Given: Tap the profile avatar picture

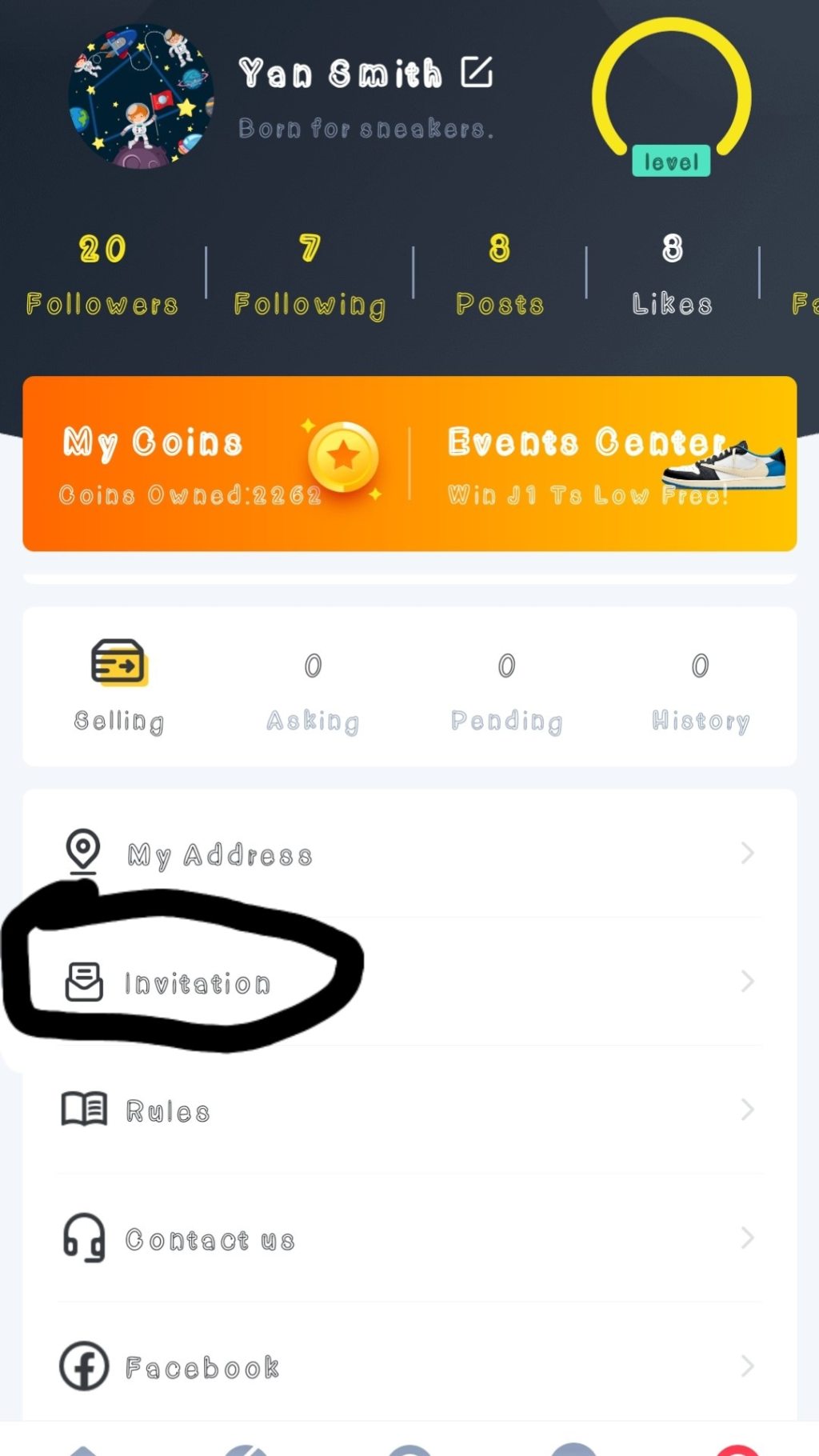Looking at the screenshot, I should (141, 96).
